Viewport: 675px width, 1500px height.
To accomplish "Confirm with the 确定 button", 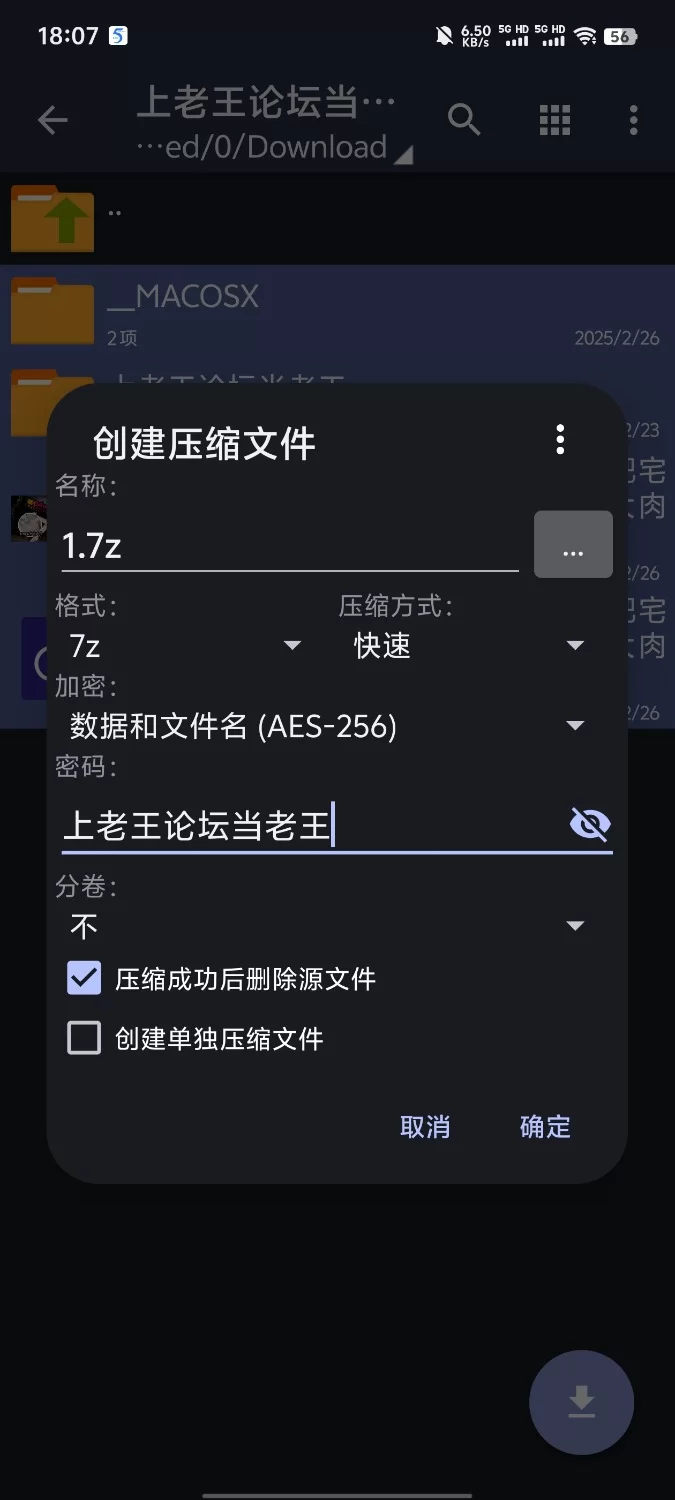I will point(545,1127).
